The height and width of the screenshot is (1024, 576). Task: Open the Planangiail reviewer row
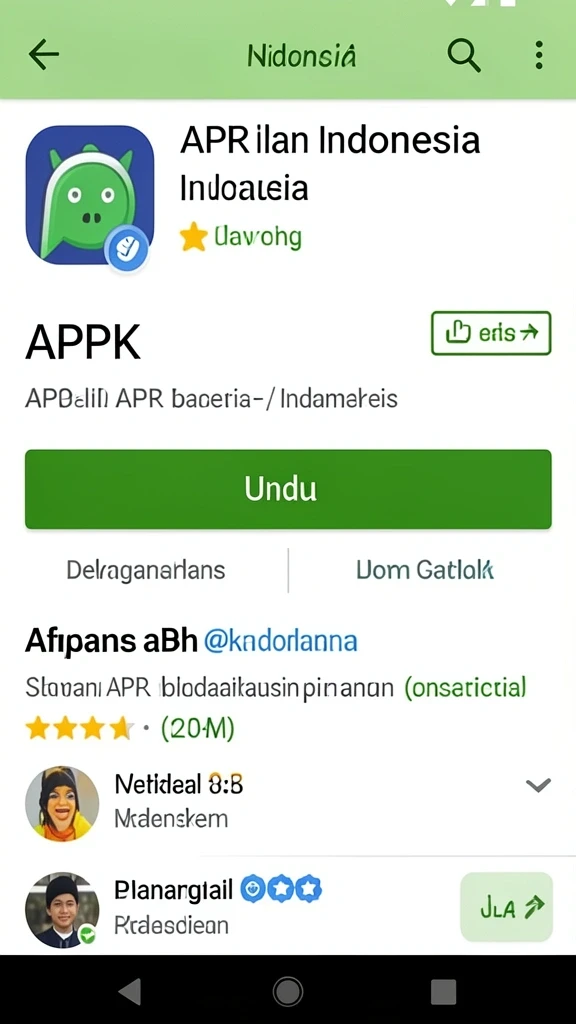pos(235,908)
